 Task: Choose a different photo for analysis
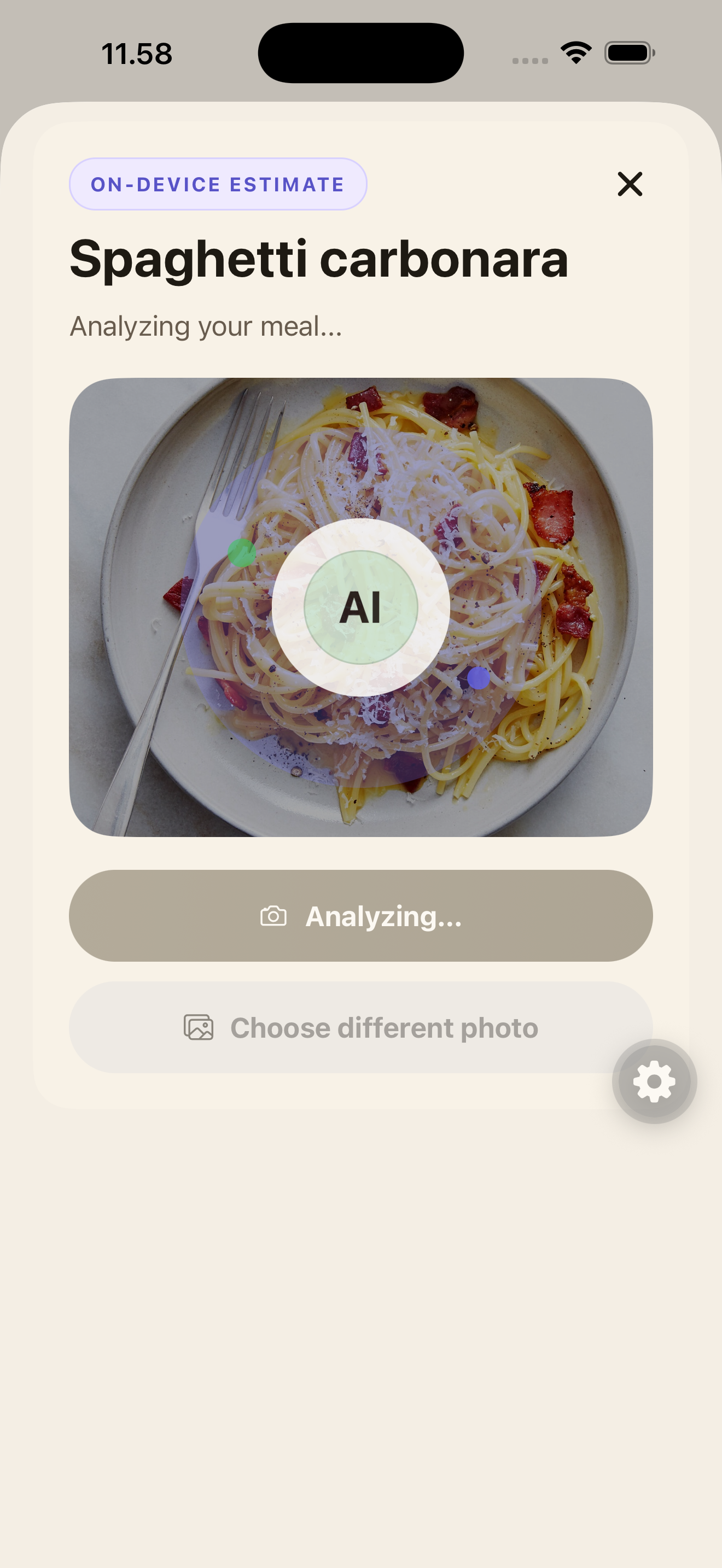[361, 1028]
